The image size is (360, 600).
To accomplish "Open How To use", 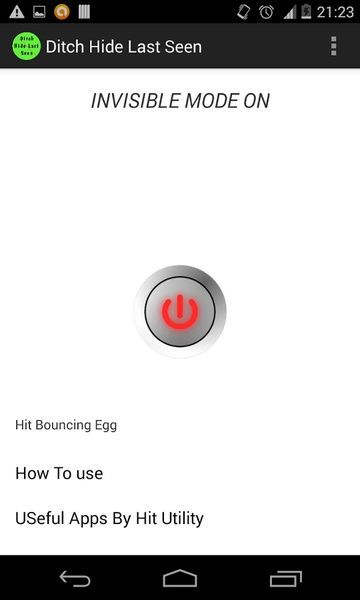I will tap(59, 473).
